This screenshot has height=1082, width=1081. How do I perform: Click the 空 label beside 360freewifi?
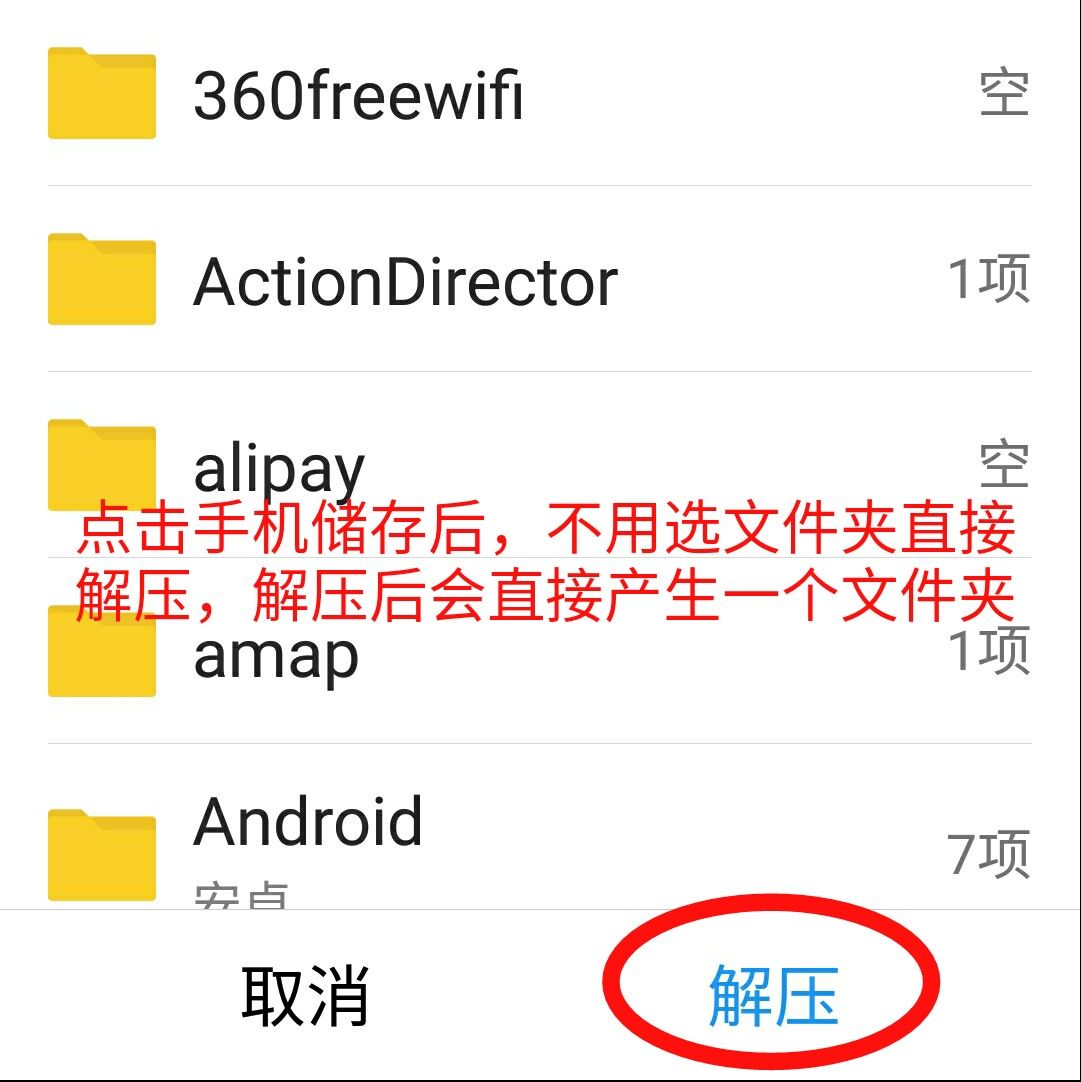tap(1003, 95)
